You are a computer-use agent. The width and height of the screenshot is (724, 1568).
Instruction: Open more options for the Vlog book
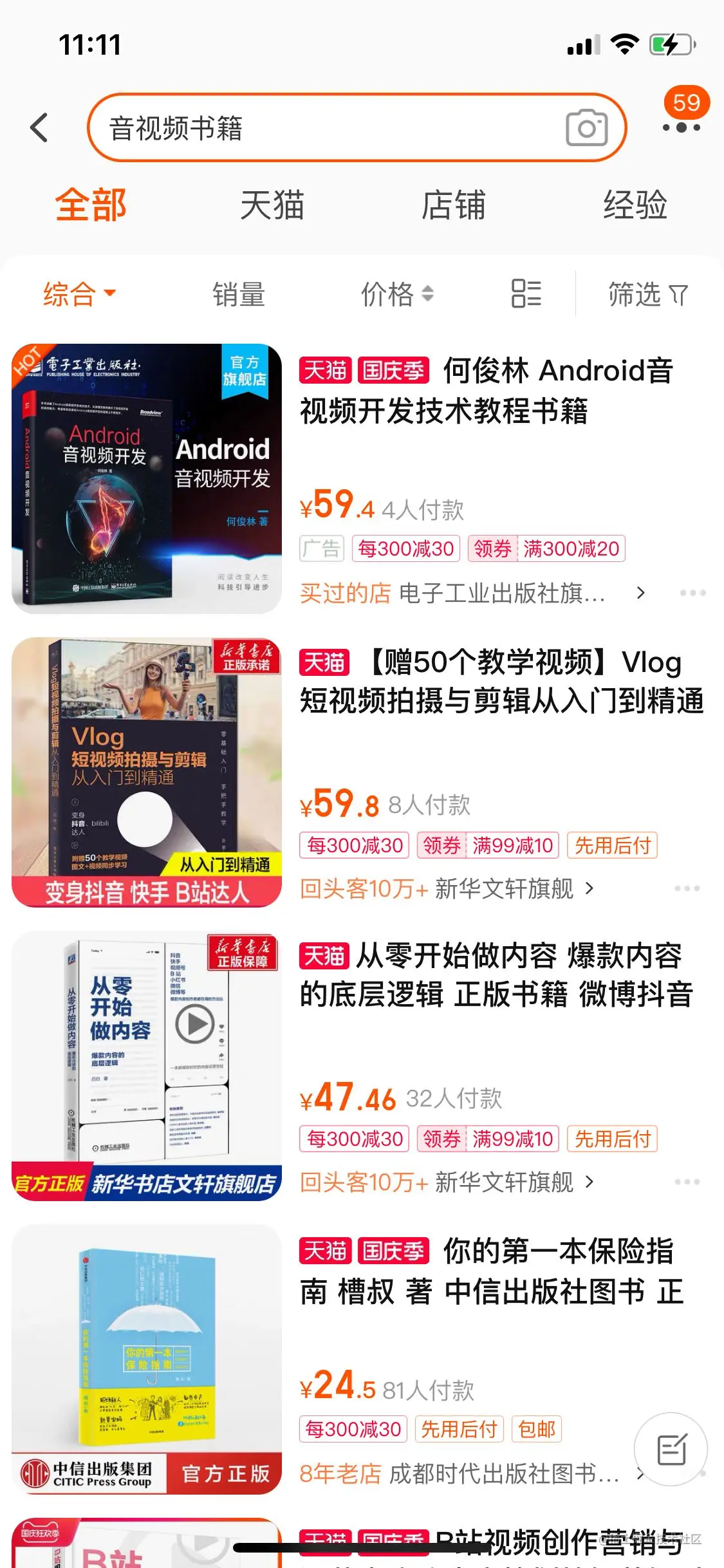tap(687, 888)
